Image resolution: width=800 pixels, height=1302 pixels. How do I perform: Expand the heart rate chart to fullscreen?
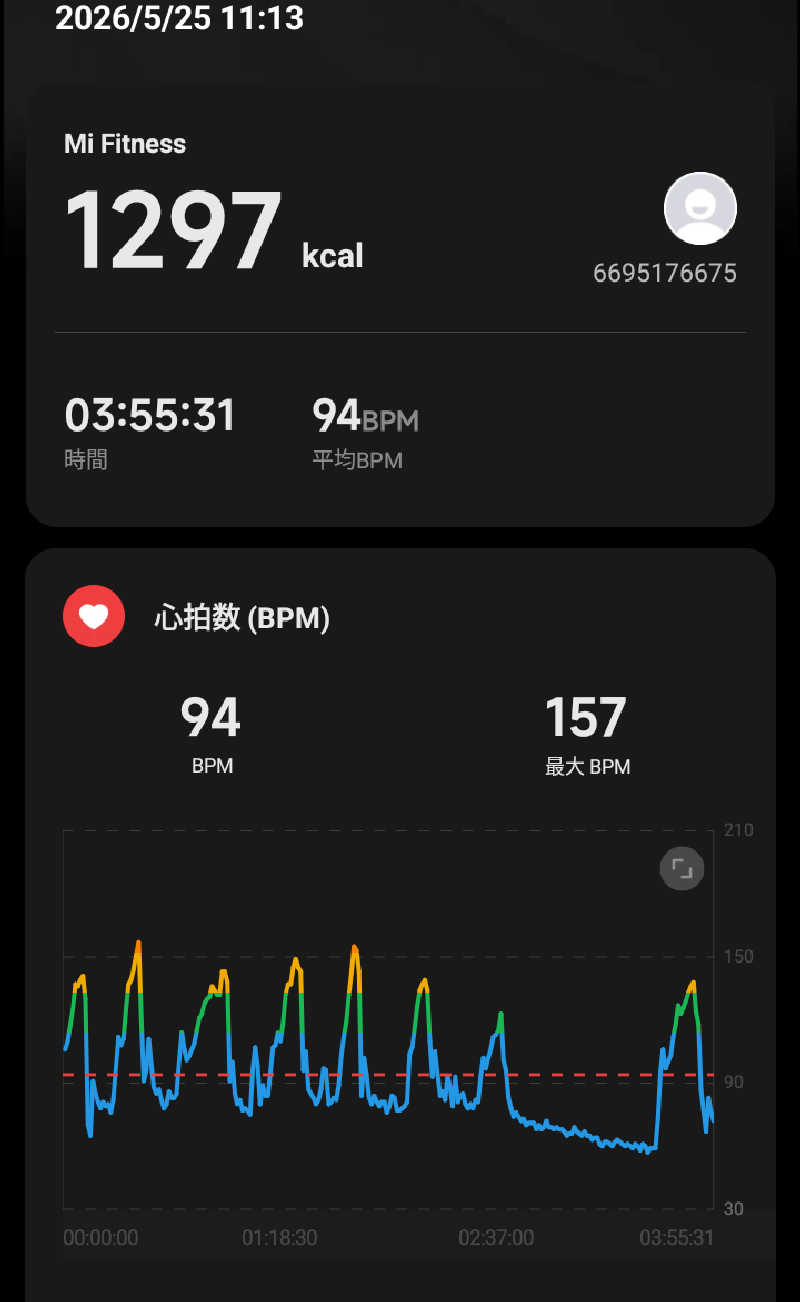tap(682, 867)
